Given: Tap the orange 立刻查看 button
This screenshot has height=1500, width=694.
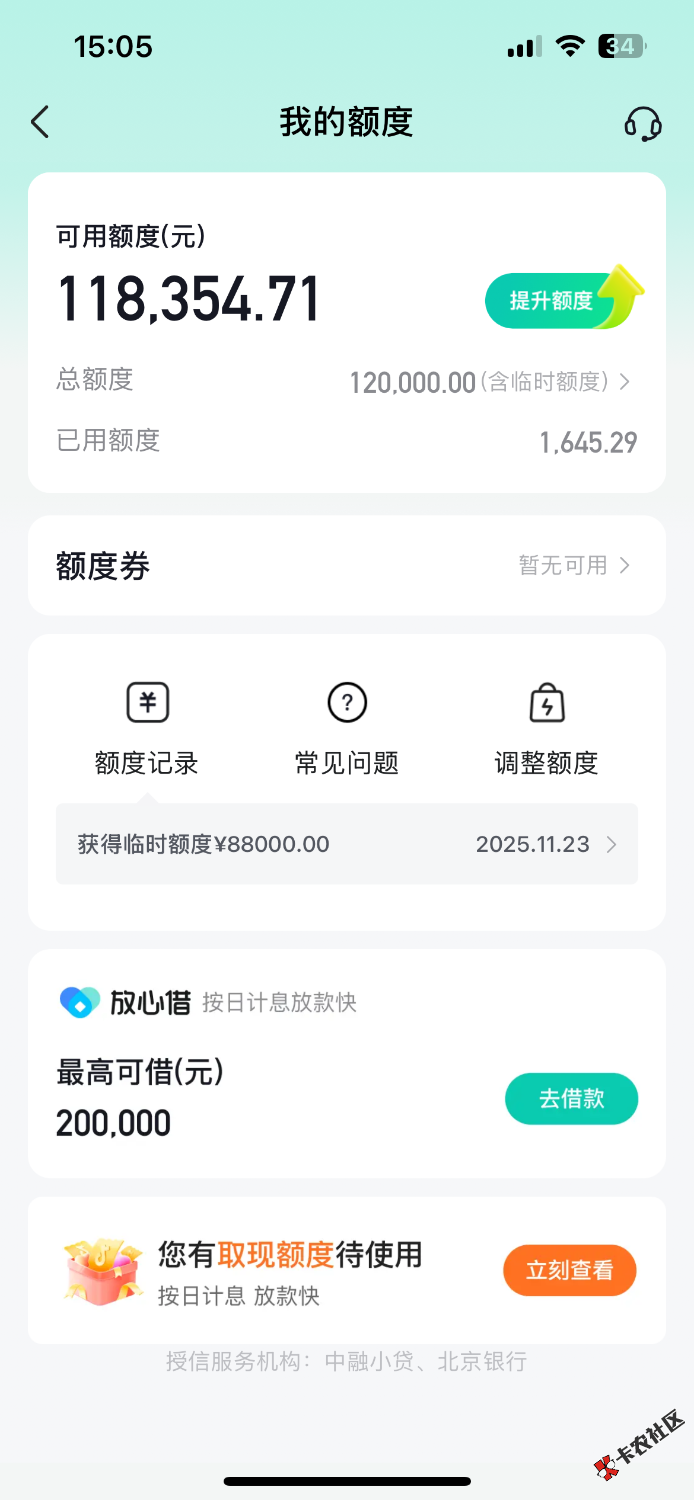Looking at the screenshot, I should pos(569,1270).
